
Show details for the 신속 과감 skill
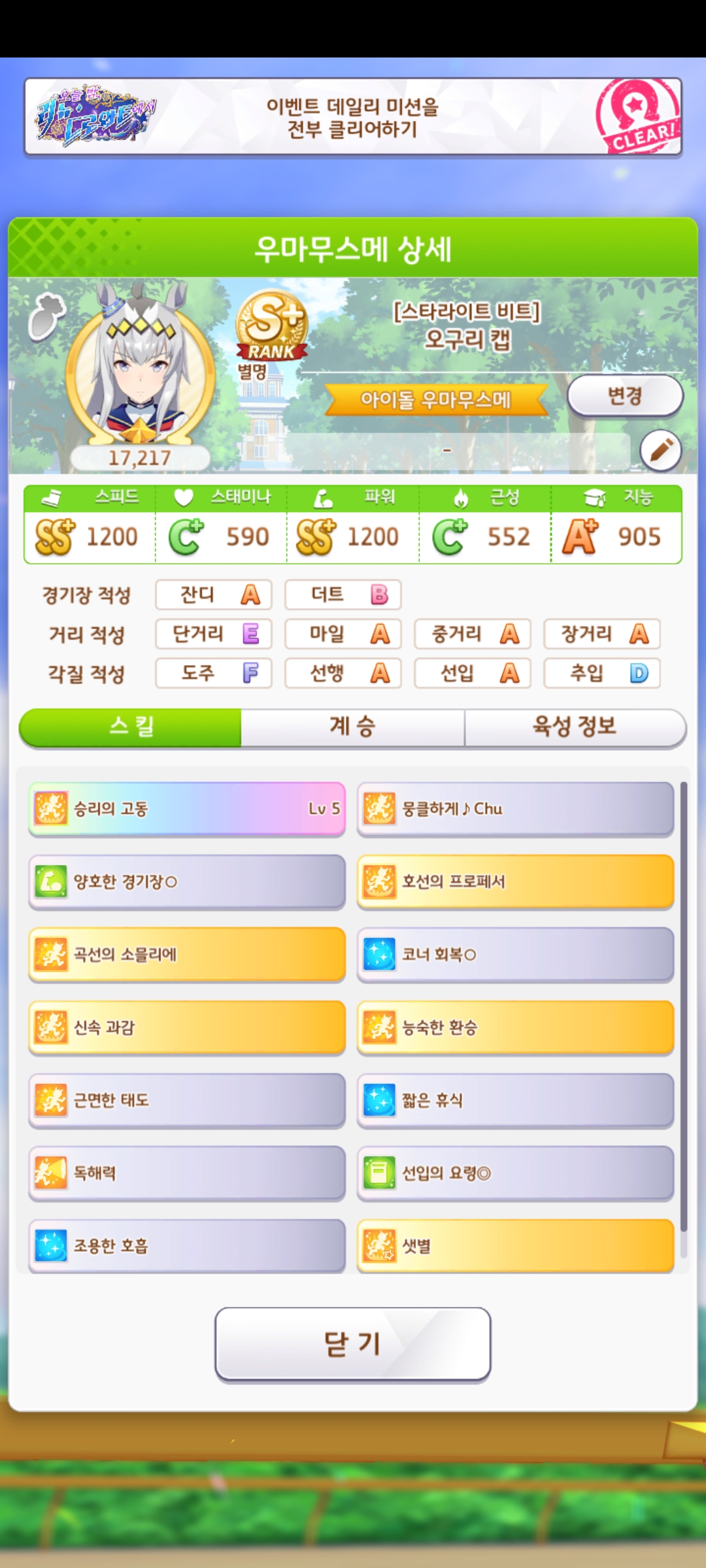(187, 1027)
